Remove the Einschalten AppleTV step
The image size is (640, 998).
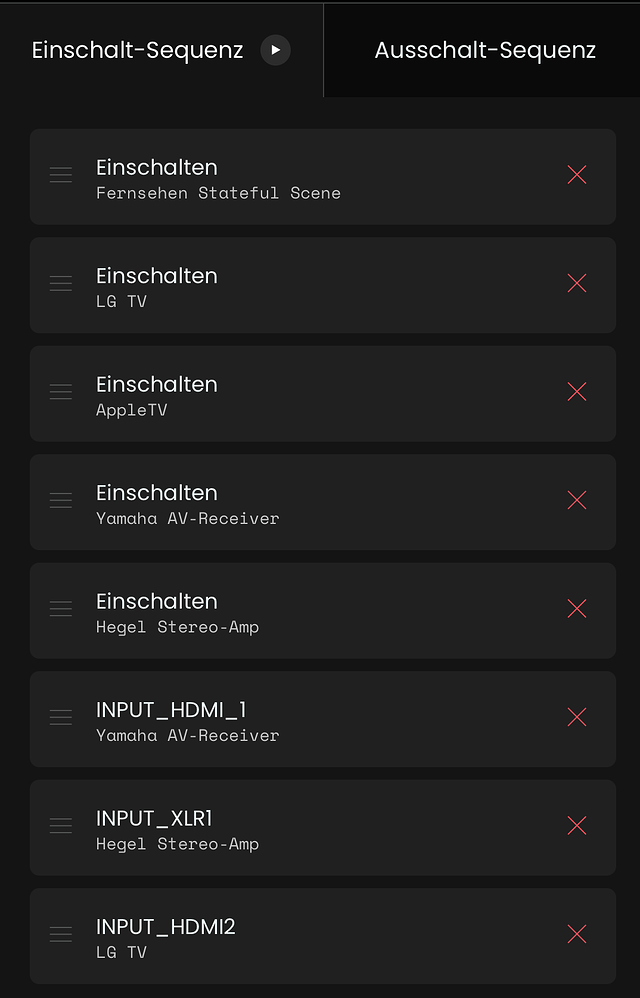coord(577,392)
